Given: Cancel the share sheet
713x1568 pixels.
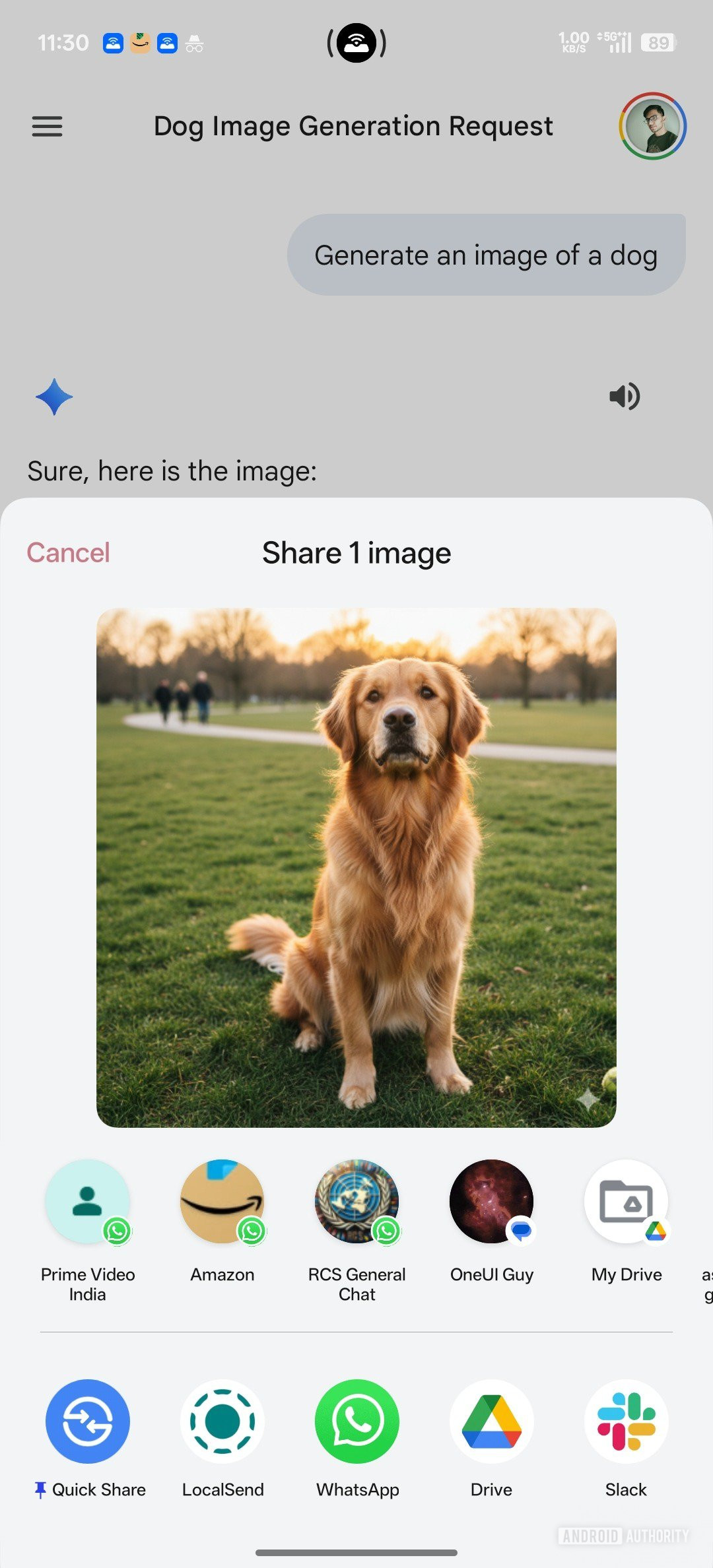Looking at the screenshot, I should [68, 553].
